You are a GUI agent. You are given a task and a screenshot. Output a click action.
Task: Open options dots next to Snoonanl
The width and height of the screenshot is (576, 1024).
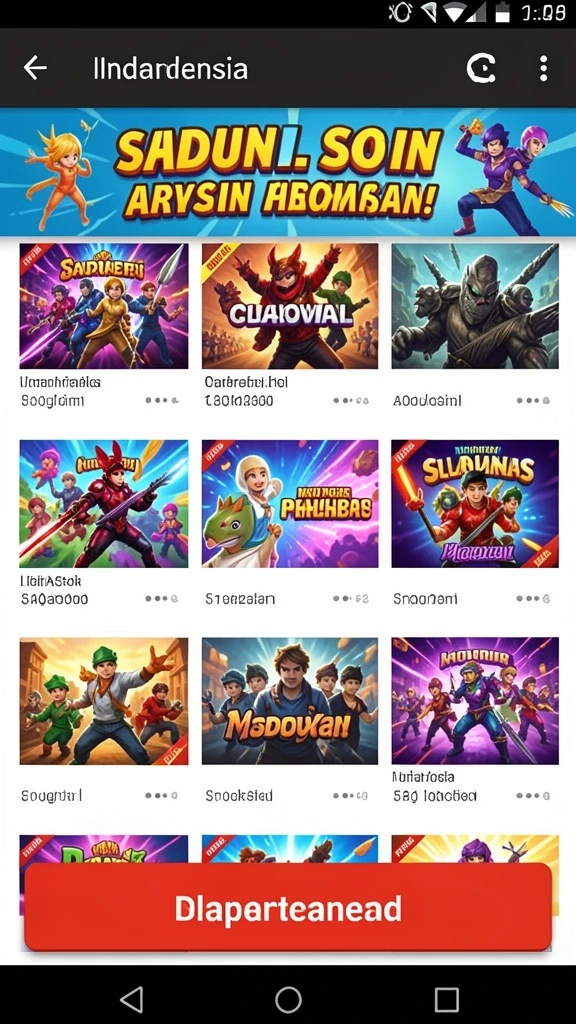click(533, 598)
